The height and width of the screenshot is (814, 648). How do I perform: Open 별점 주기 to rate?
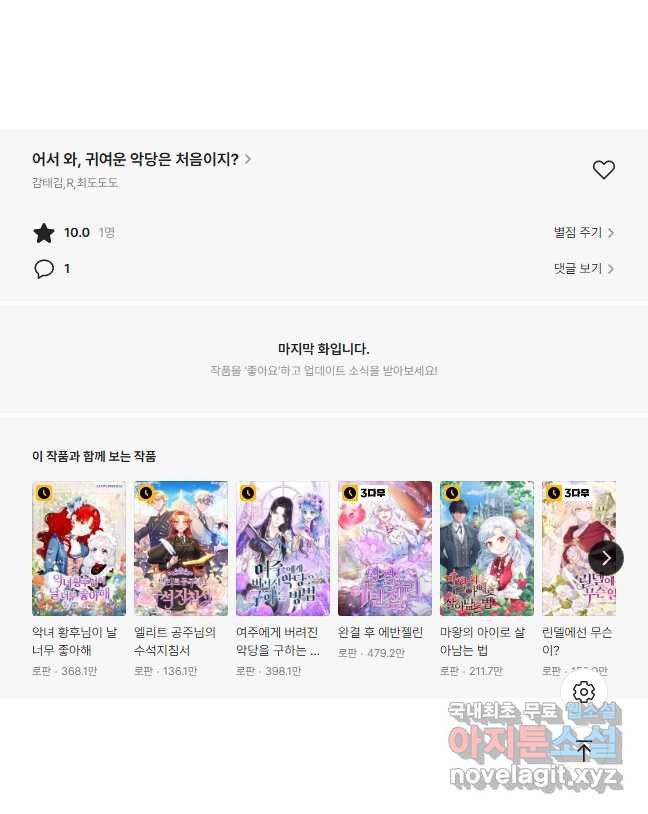583,233
